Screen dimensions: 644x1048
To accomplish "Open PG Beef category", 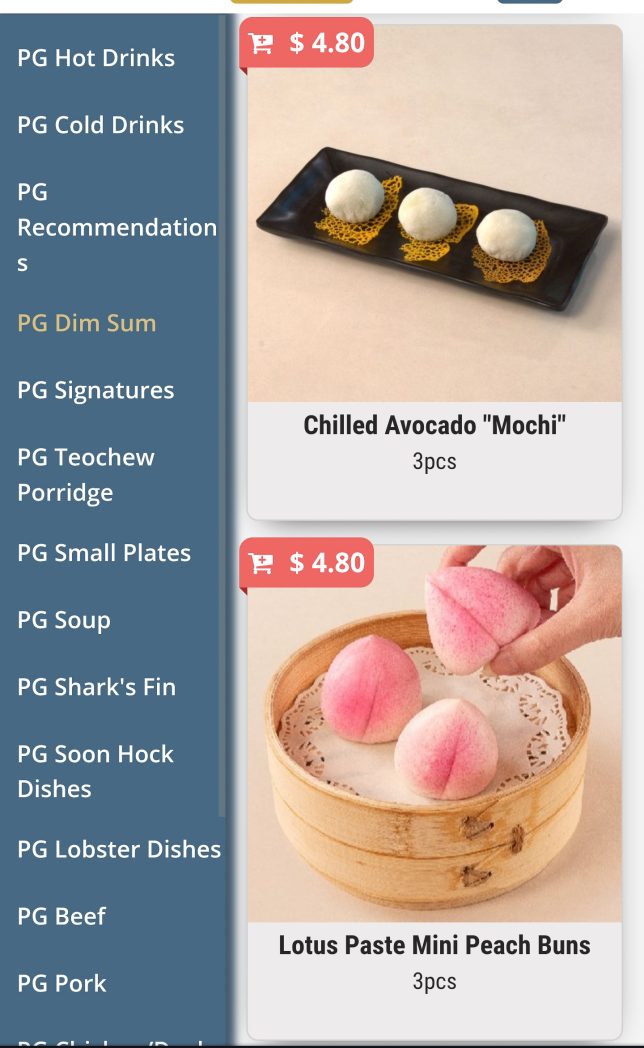I will coord(61,916).
